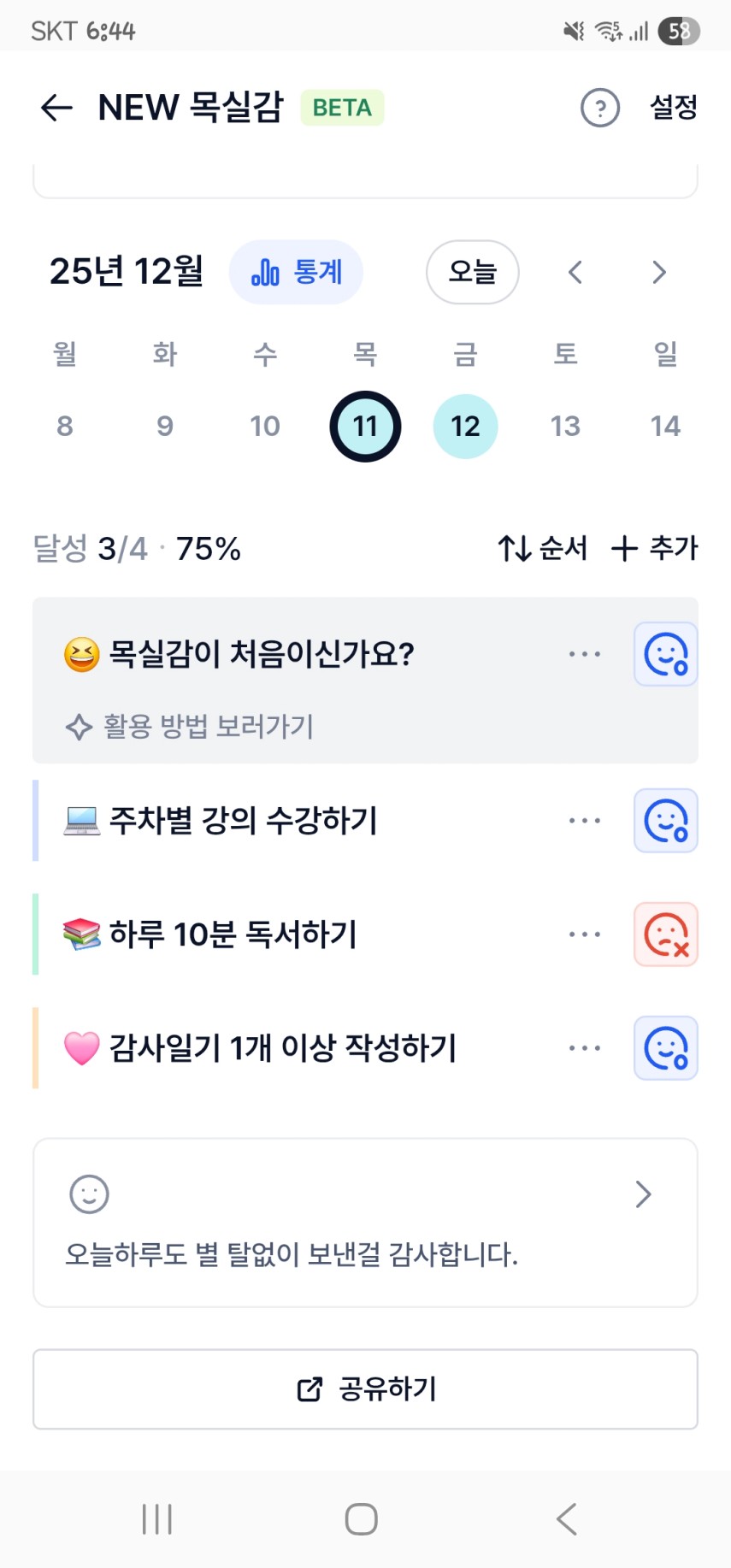Toggle completion for 감사일기 1개 이상 작성하기
The image size is (731, 1568).
pos(665,1048)
